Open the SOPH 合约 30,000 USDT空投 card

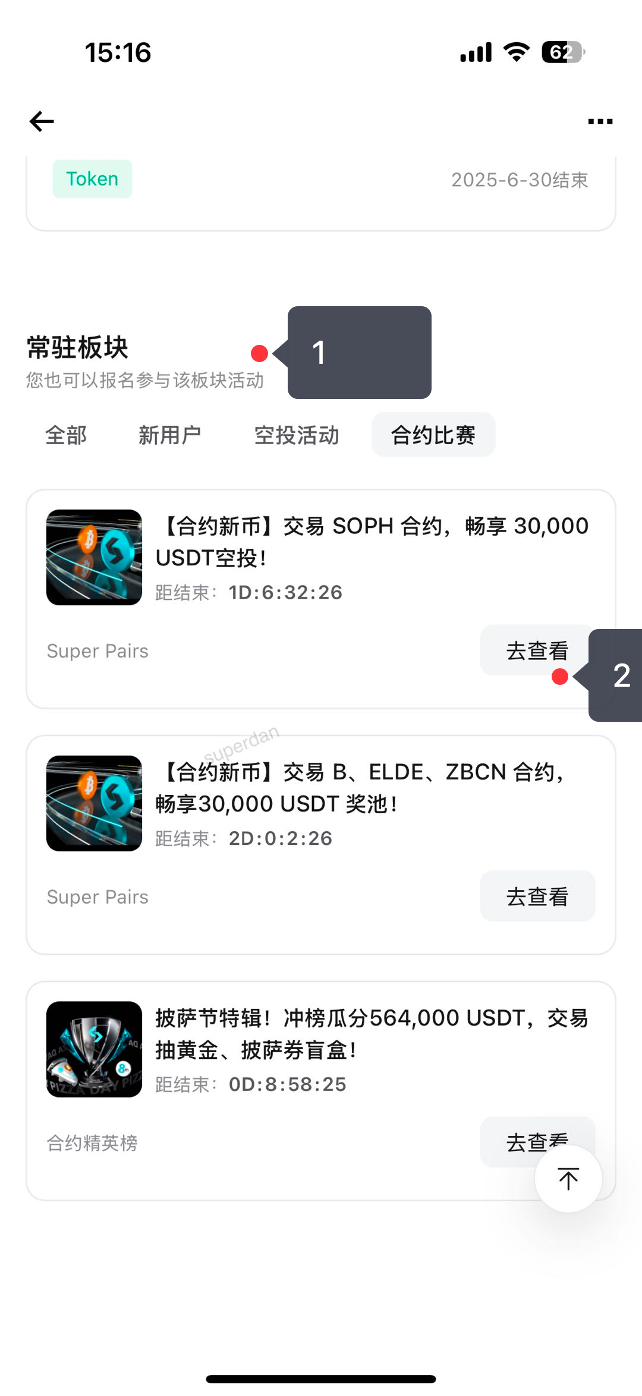(370, 540)
